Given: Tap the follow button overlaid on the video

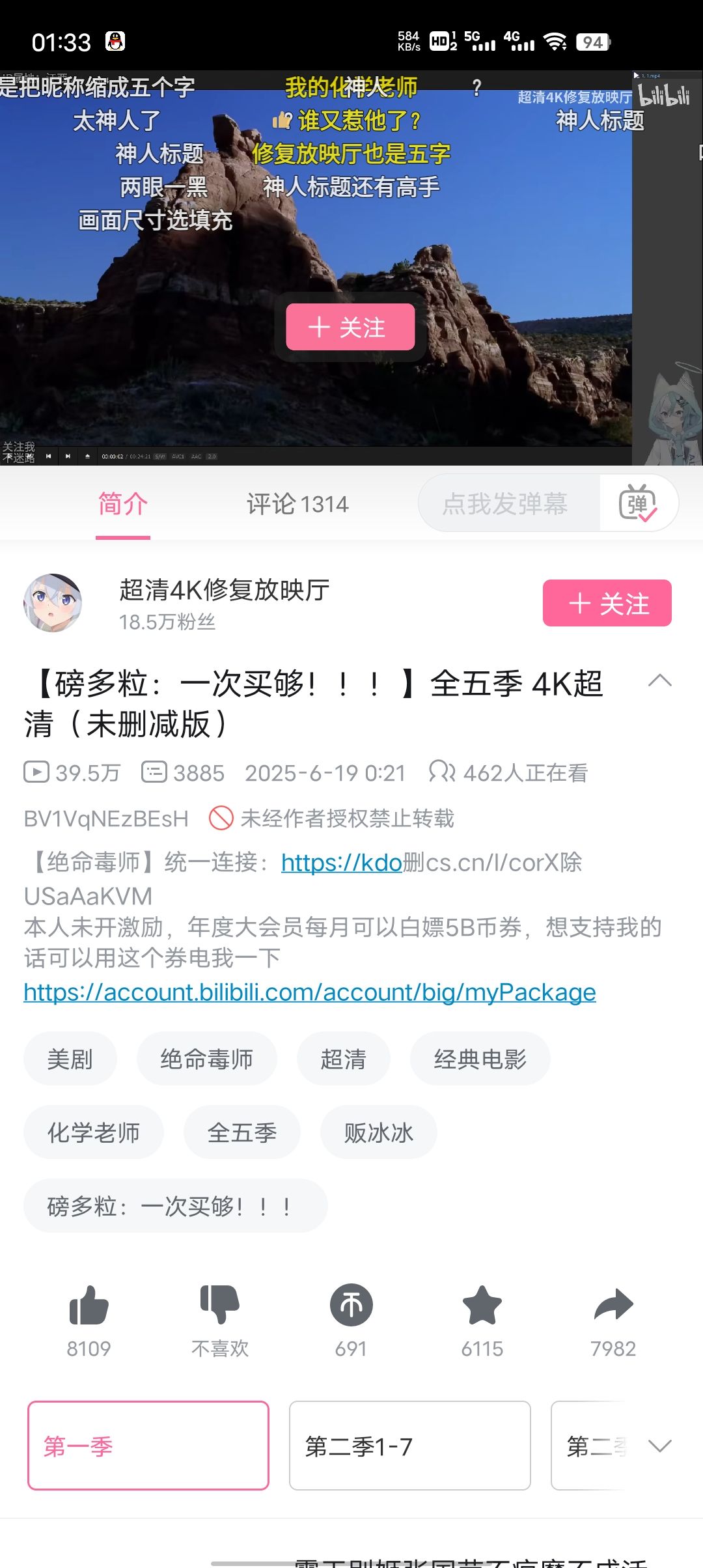Looking at the screenshot, I should point(350,327).
